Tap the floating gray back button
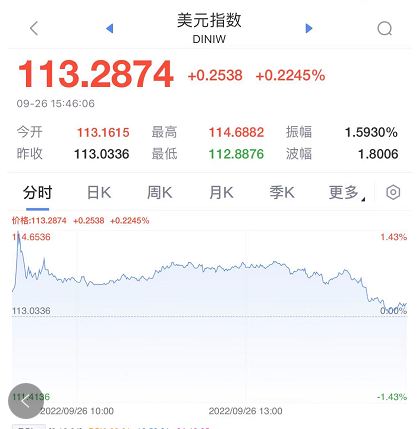This screenshot has width=418, height=429. 26,401
